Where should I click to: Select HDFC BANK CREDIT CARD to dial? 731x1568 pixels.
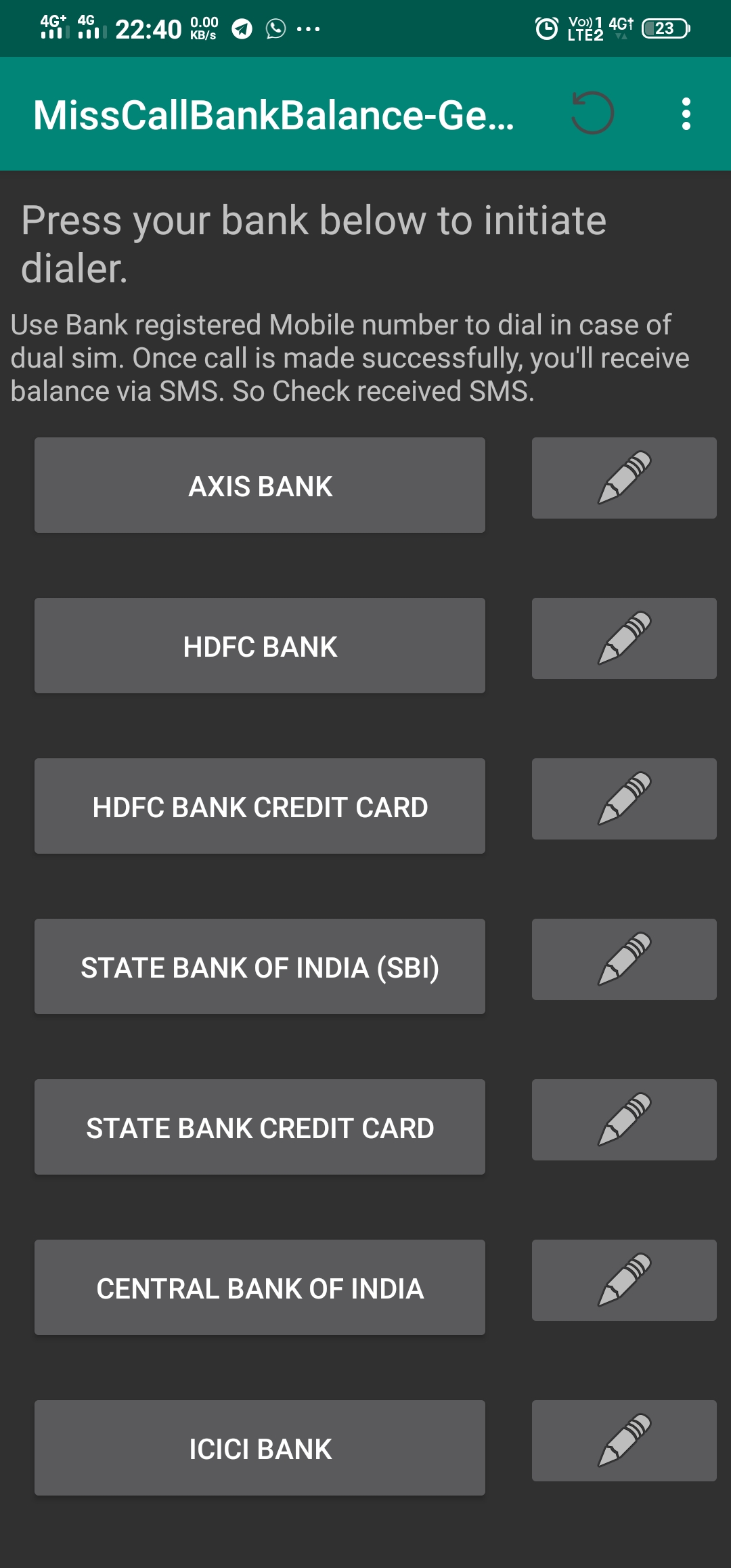(259, 806)
